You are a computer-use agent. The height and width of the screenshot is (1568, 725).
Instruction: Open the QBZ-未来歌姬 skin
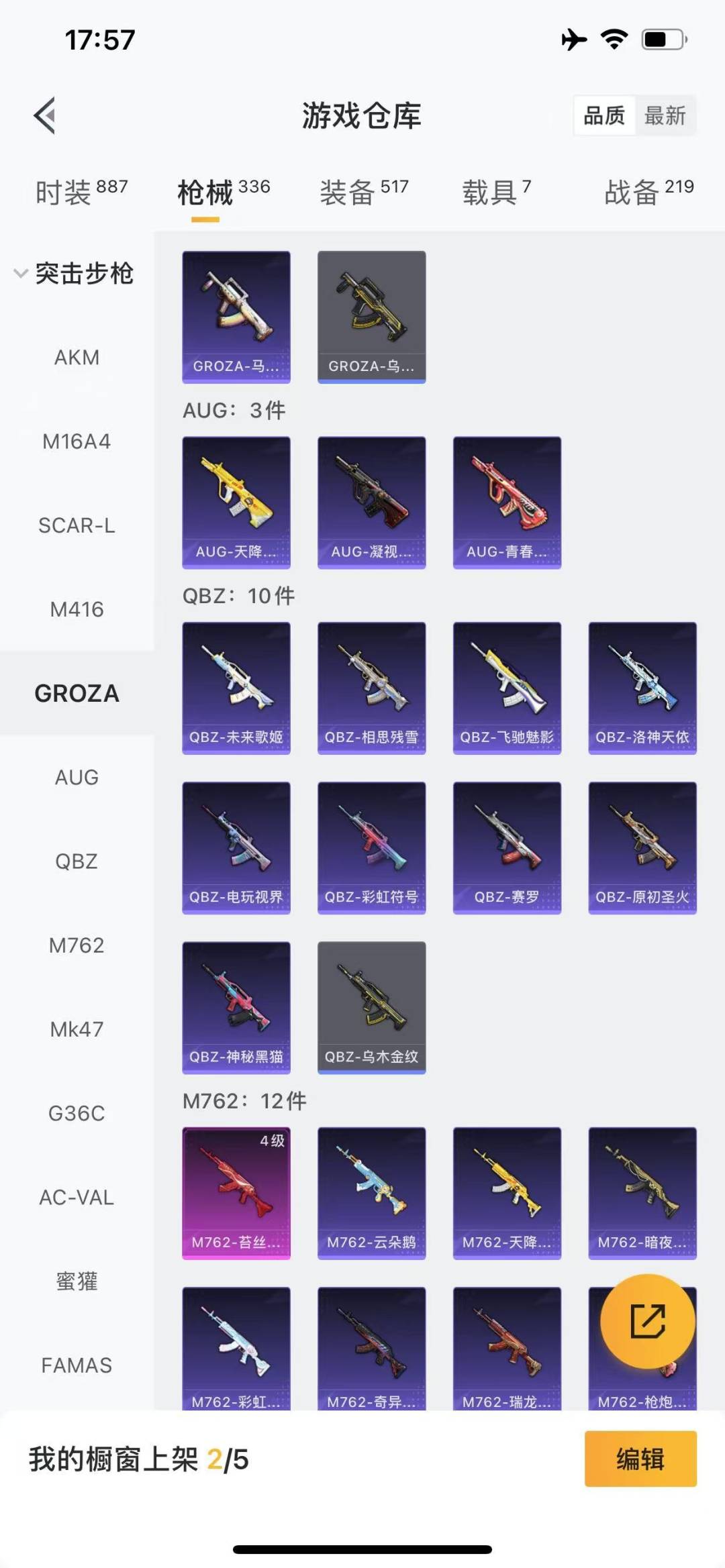click(236, 688)
